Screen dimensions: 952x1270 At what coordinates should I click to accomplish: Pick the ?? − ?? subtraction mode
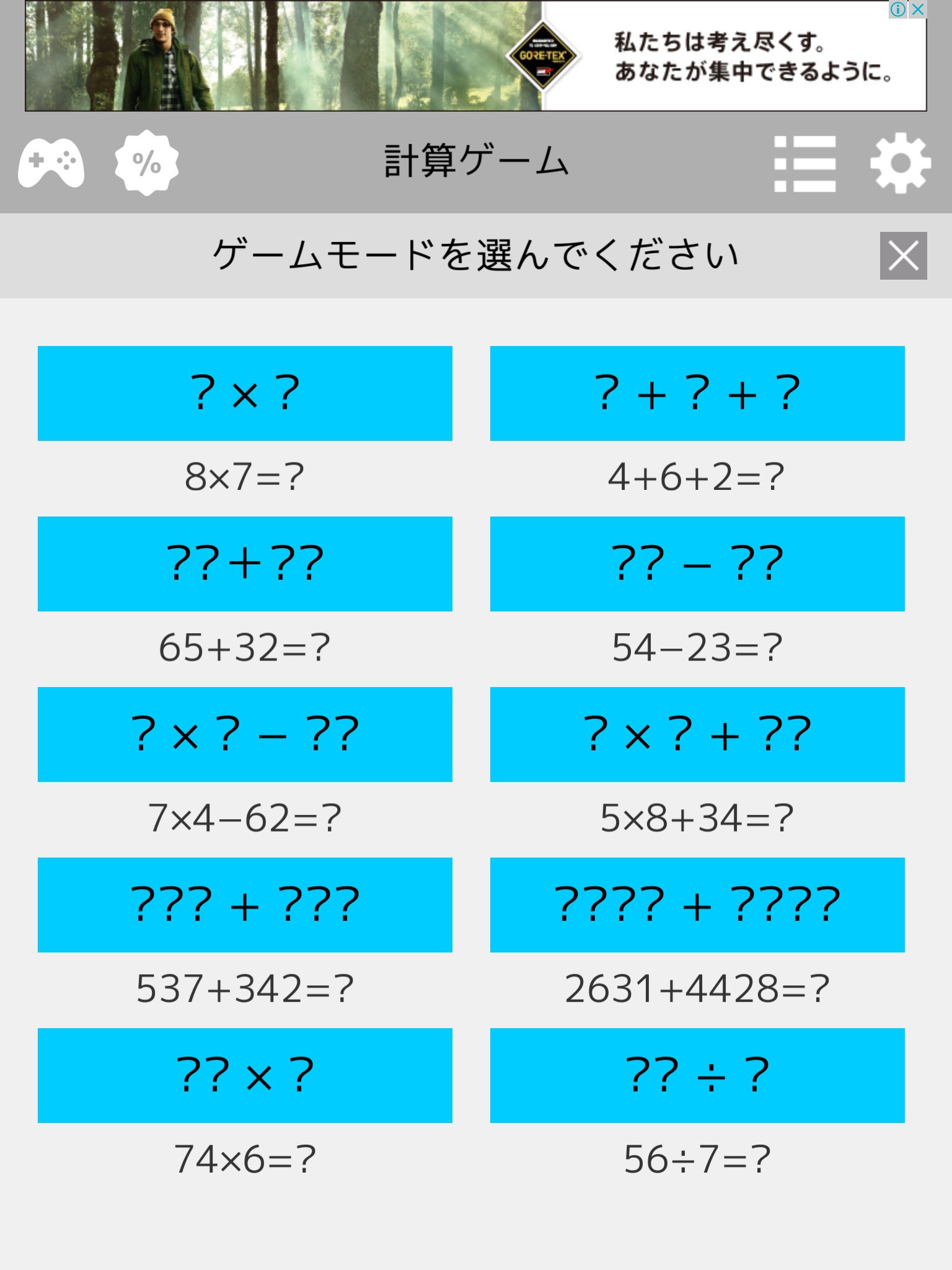point(697,564)
